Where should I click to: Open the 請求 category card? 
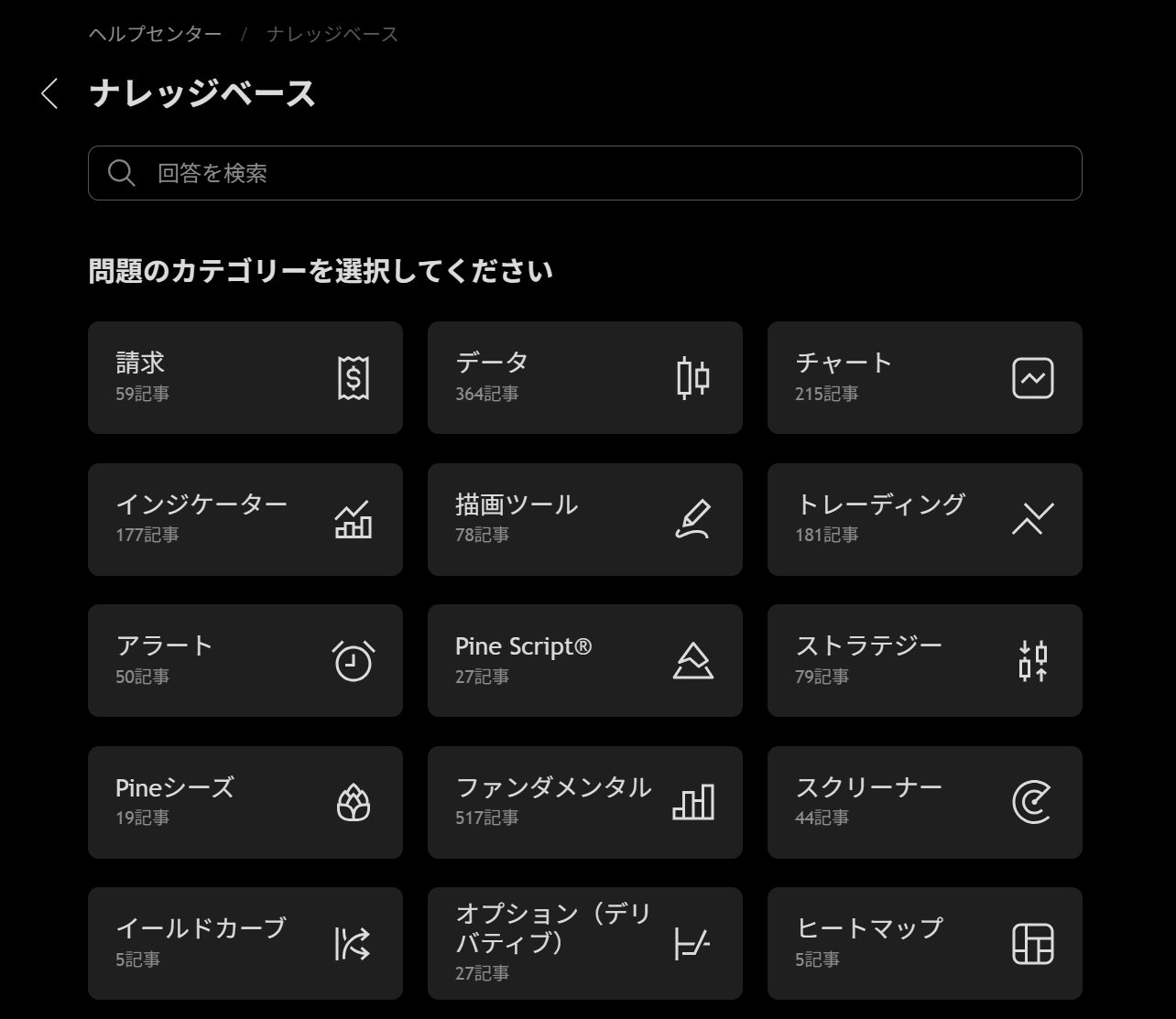(x=245, y=377)
